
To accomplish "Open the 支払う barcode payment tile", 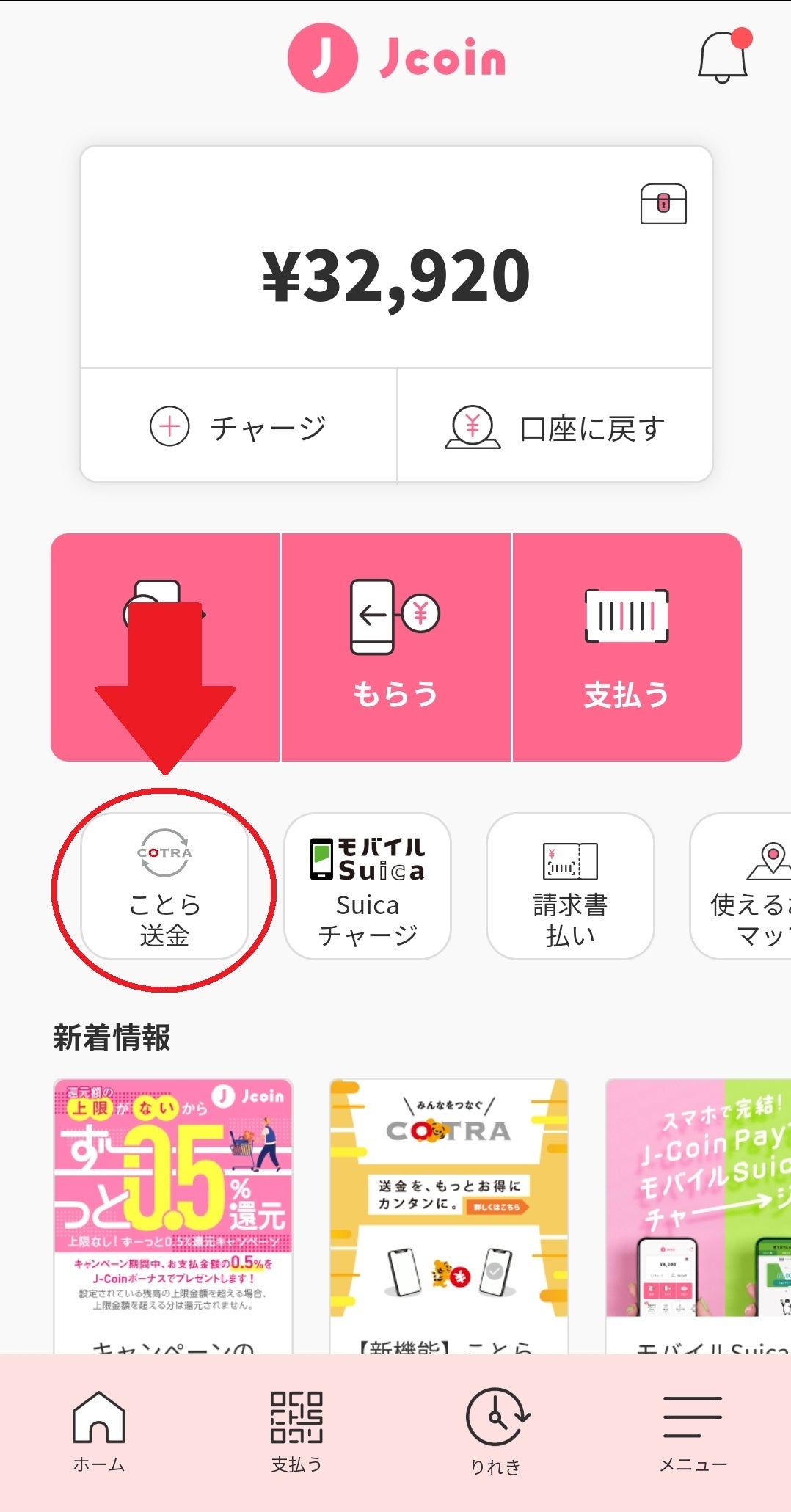I will 627,647.
